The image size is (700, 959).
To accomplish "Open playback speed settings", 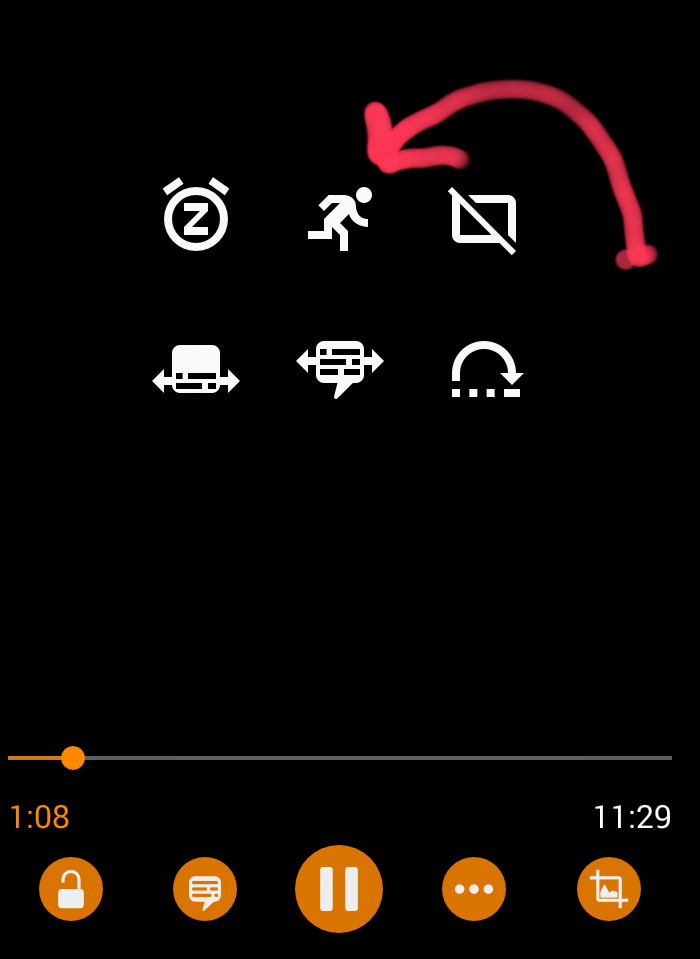I will [x=340, y=218].
